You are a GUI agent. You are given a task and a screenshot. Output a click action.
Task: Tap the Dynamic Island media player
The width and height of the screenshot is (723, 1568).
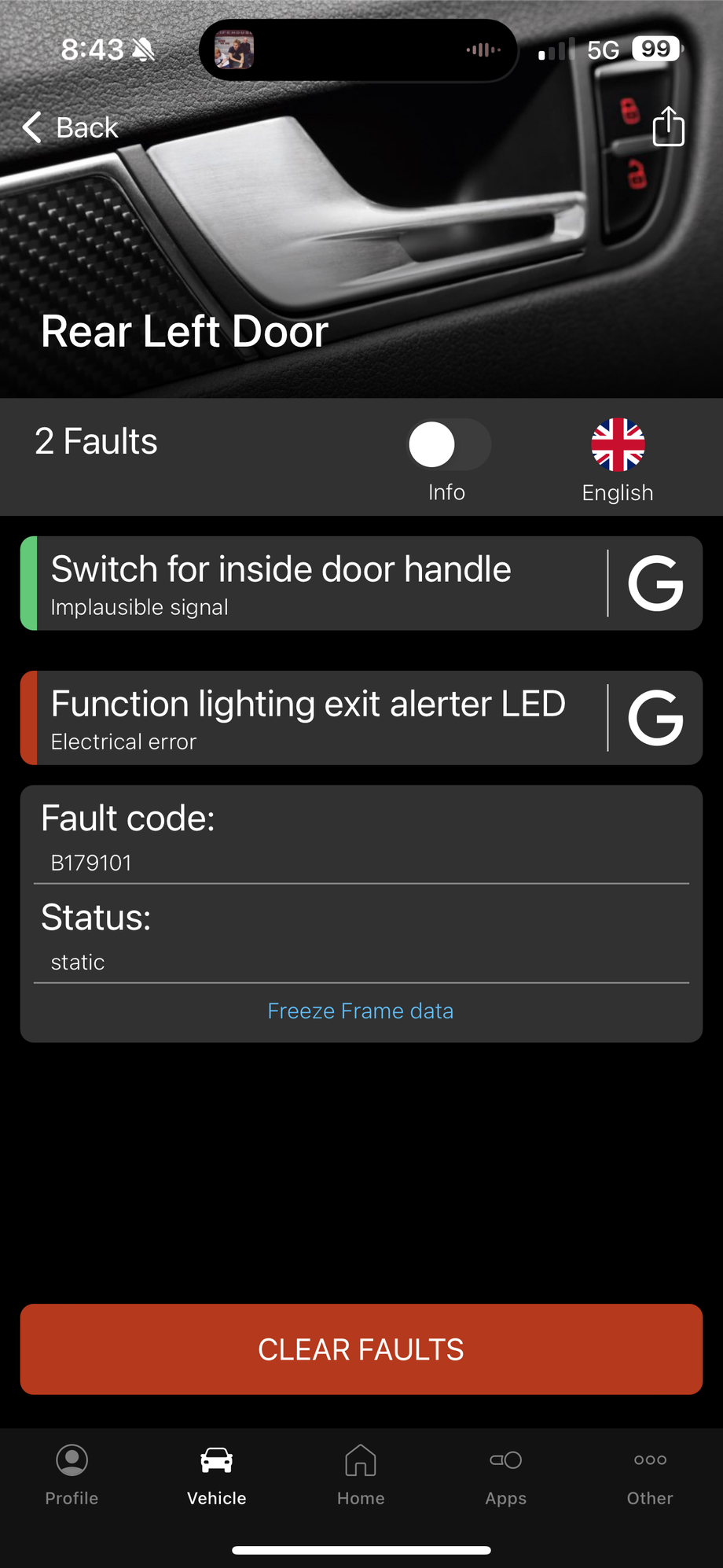tap(361, 50)
